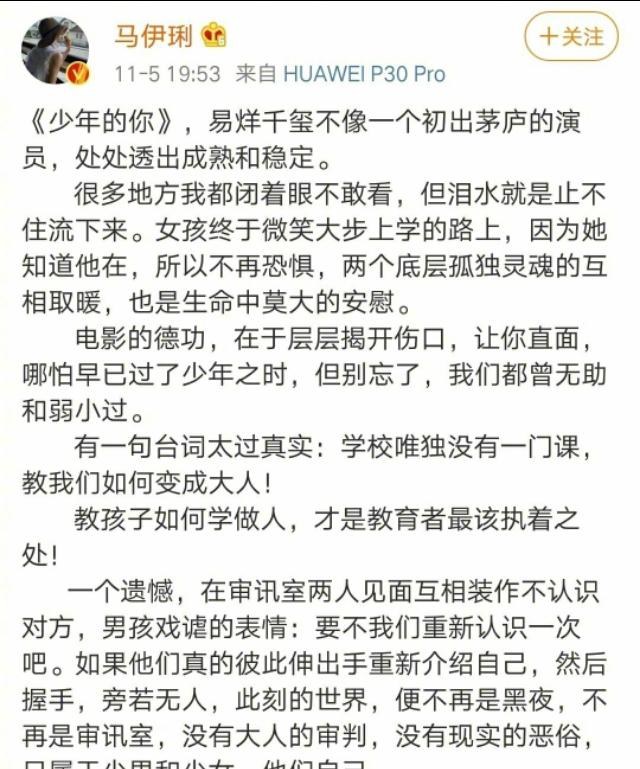Open 马伊琍's profile avatar
This screenshot has width=640, height=769.
[57, 49]
